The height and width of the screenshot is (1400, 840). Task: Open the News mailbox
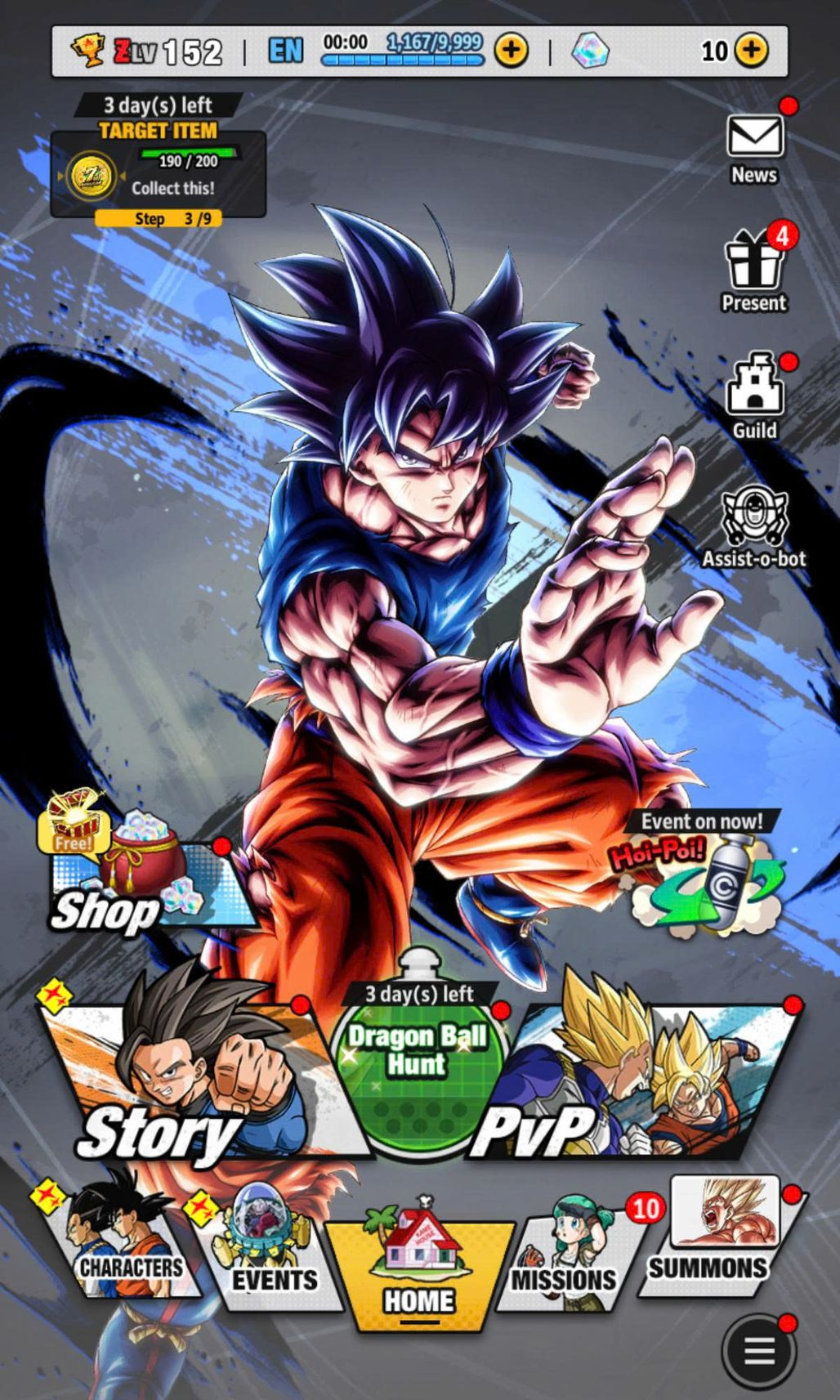[754, 149]
